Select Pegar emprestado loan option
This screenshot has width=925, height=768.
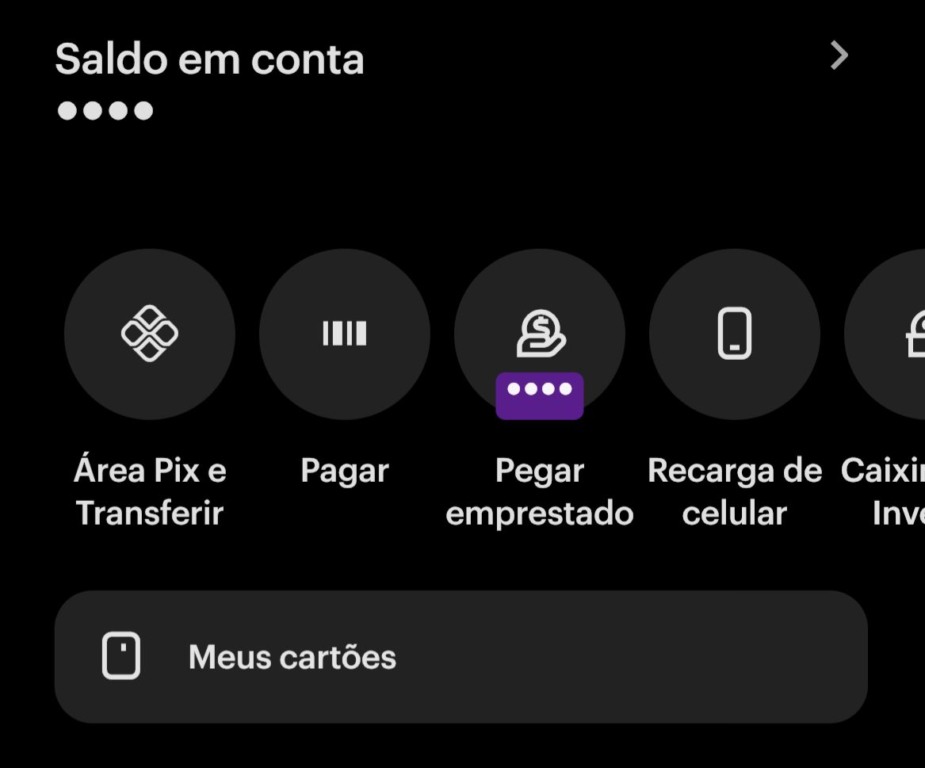click(540, 334)
